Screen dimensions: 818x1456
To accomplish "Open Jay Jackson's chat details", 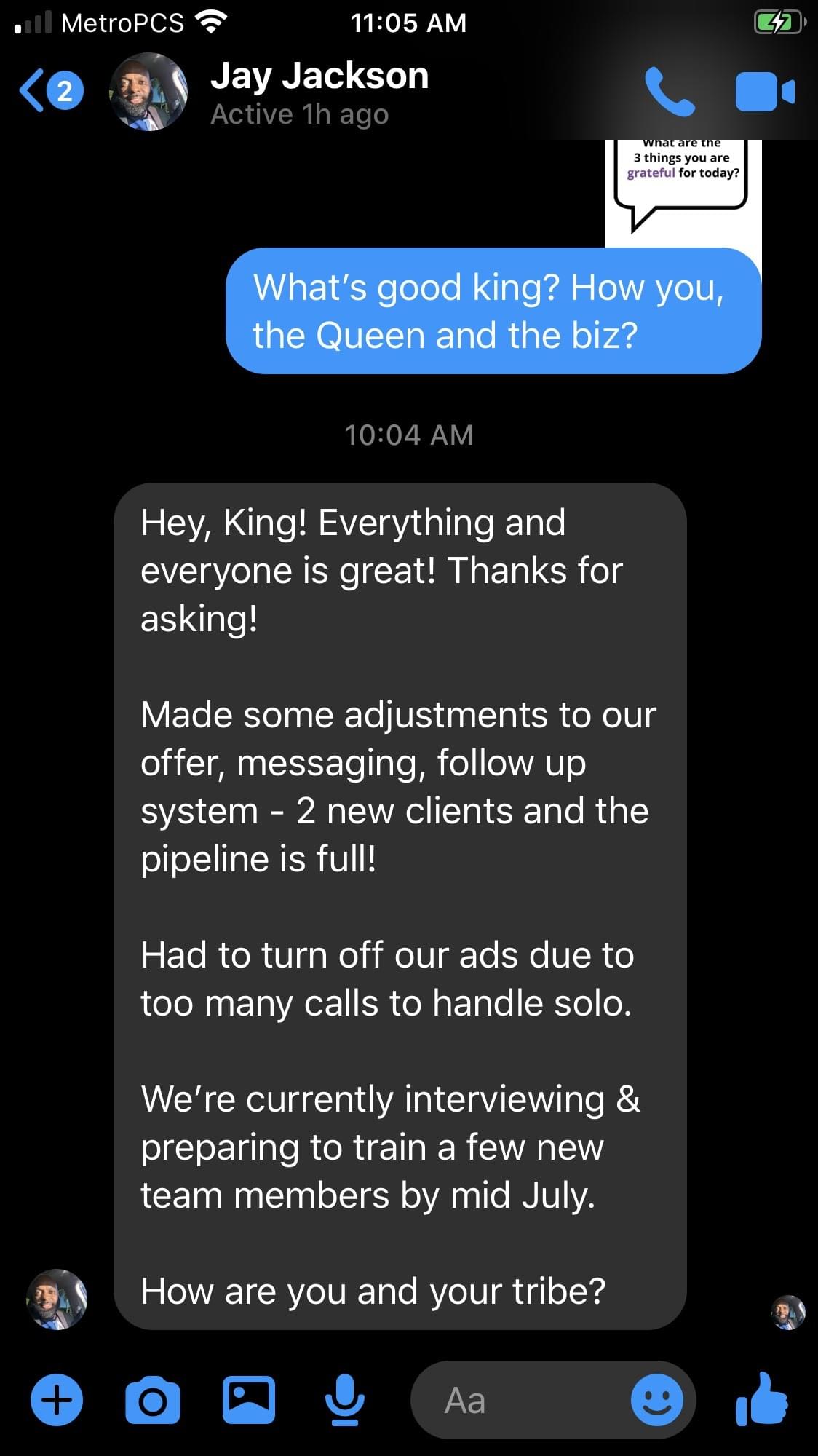I will click(319, 92).
